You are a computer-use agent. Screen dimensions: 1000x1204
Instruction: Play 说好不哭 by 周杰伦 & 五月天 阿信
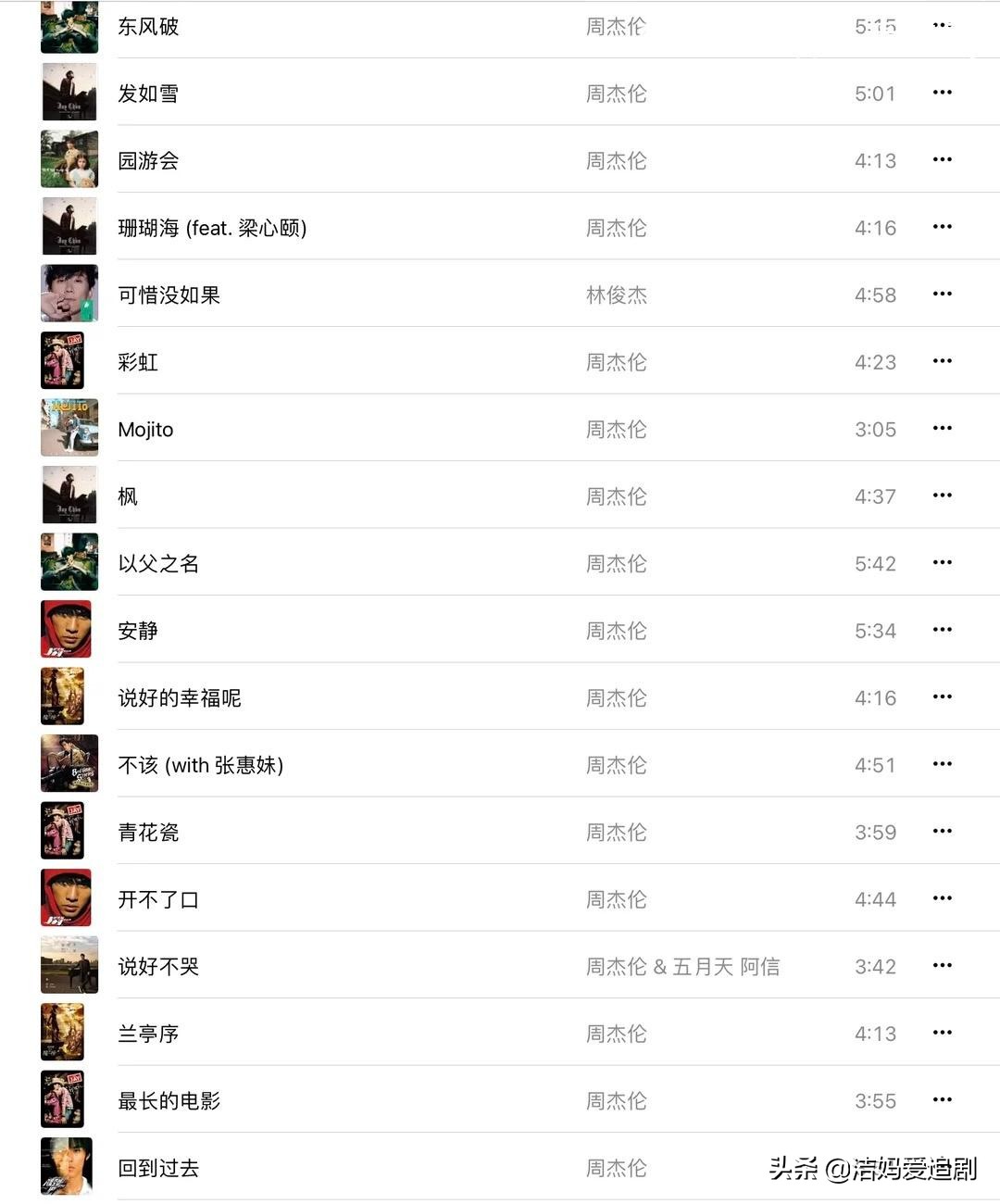coord(158,967)
